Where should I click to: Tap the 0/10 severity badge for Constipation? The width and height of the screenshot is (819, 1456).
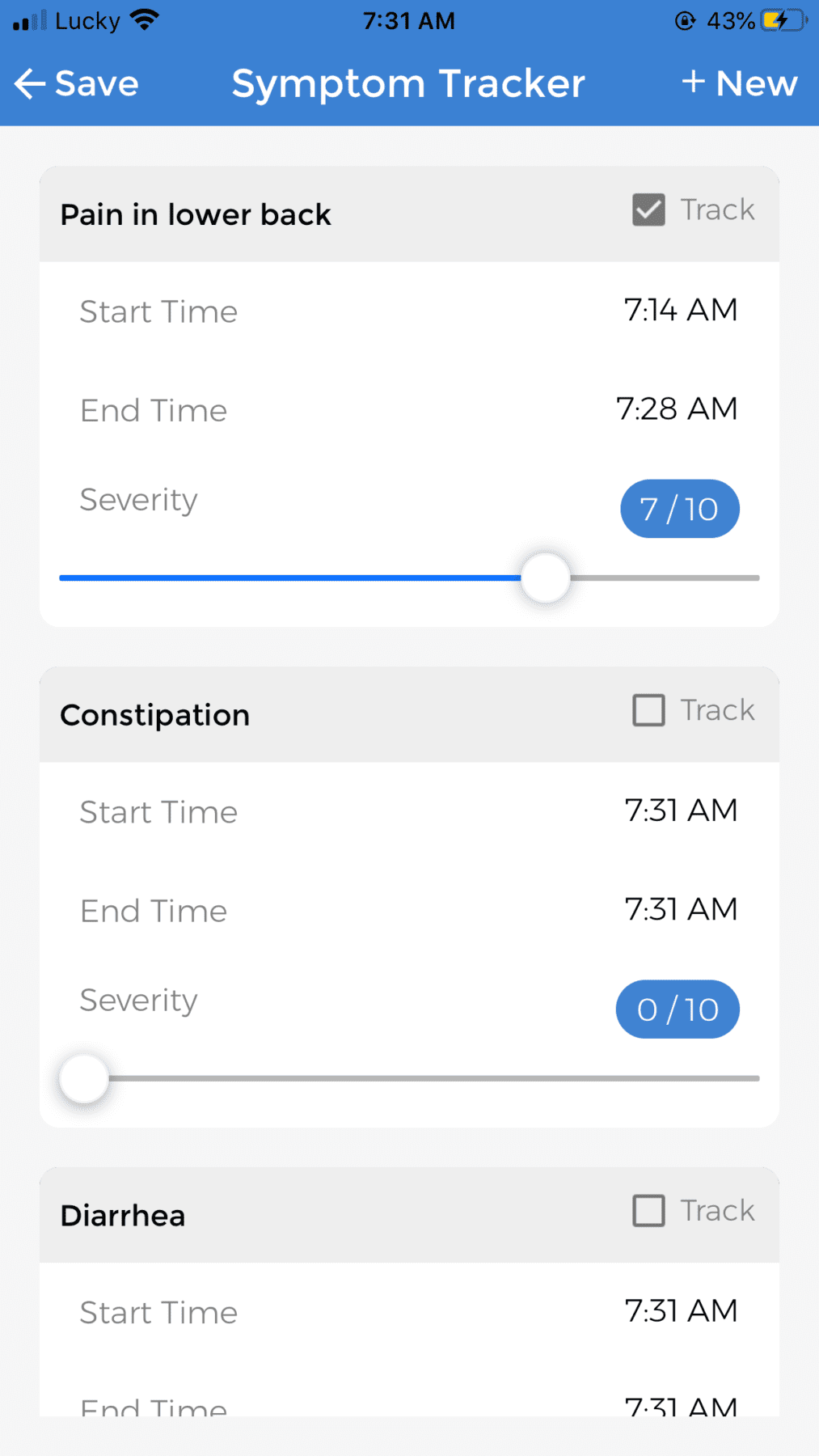point(677,1009)
